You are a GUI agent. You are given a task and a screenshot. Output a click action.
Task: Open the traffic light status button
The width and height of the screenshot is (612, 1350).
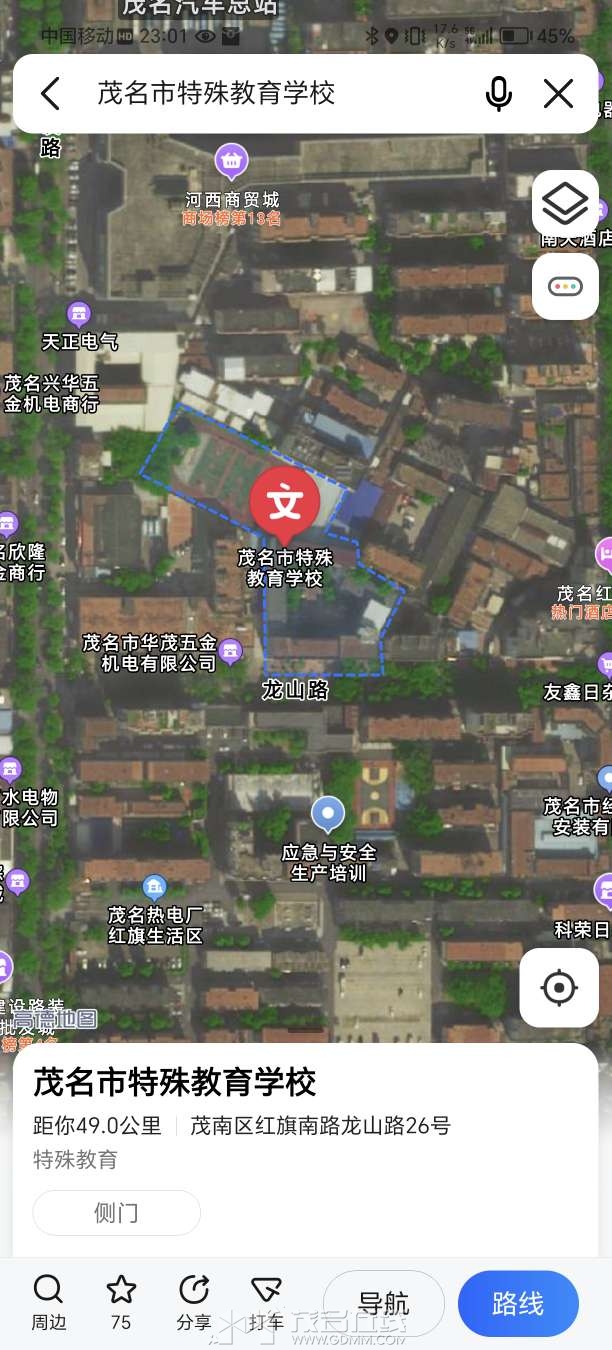(565, 286)
